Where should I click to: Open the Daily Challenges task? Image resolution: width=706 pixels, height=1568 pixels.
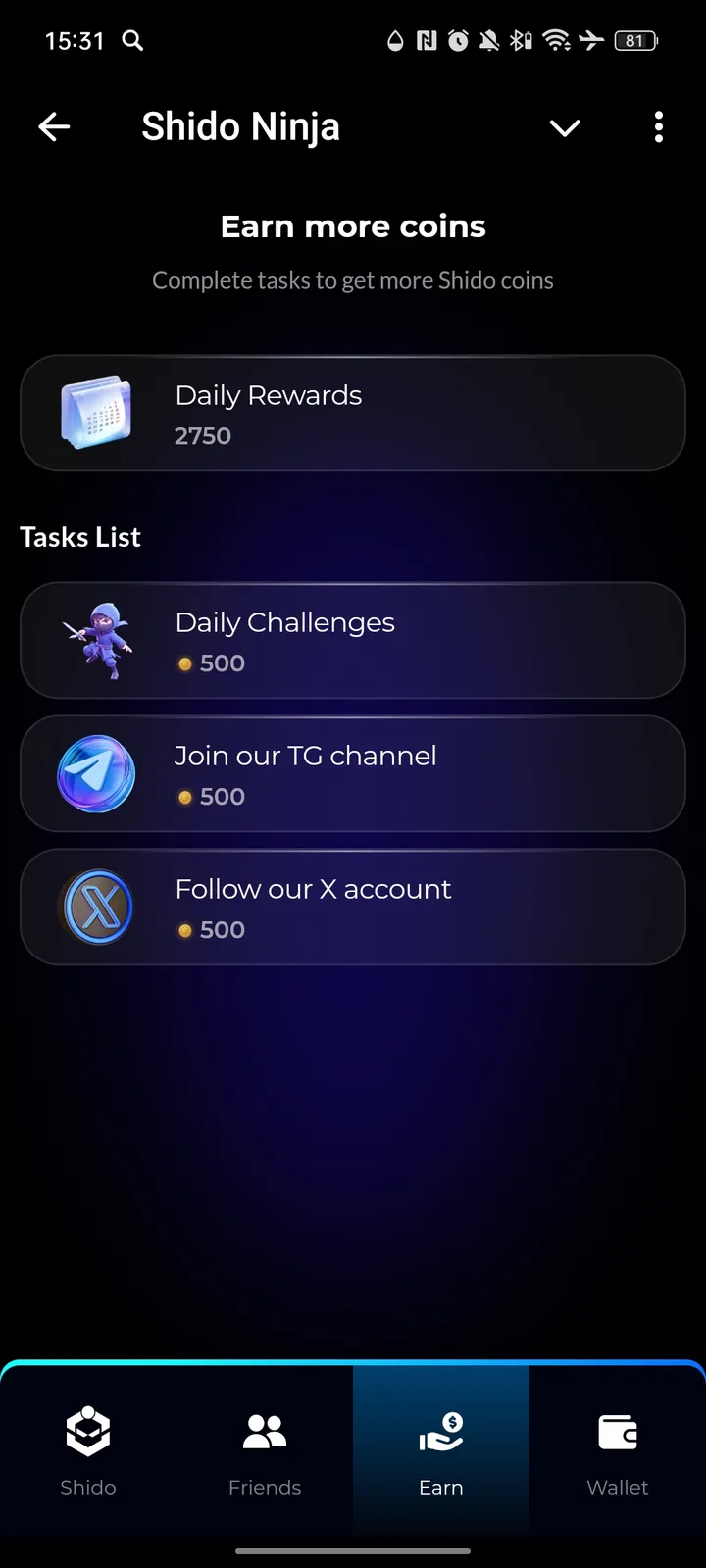pos(353,640)
